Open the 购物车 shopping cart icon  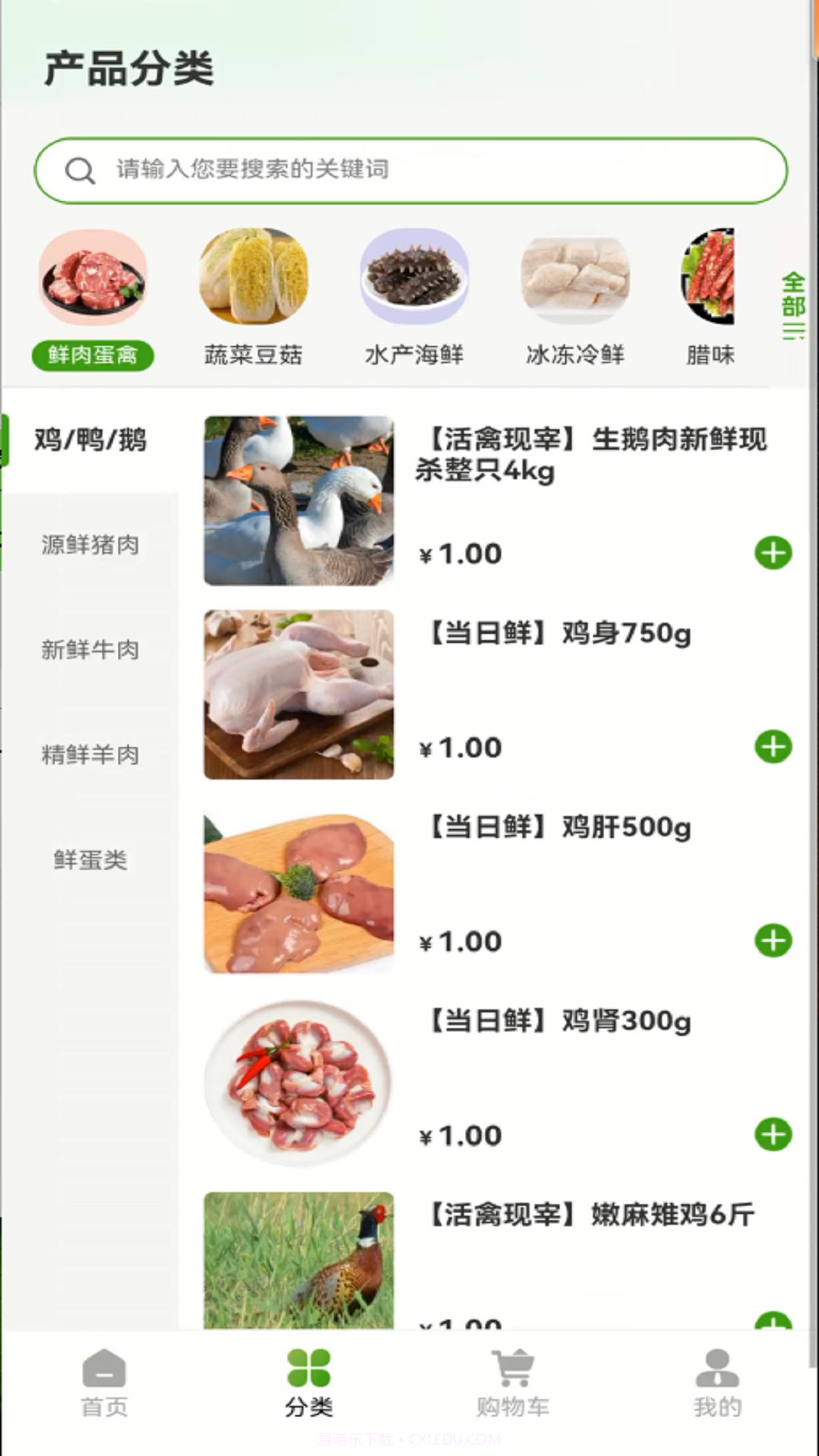coord(512,1382)
